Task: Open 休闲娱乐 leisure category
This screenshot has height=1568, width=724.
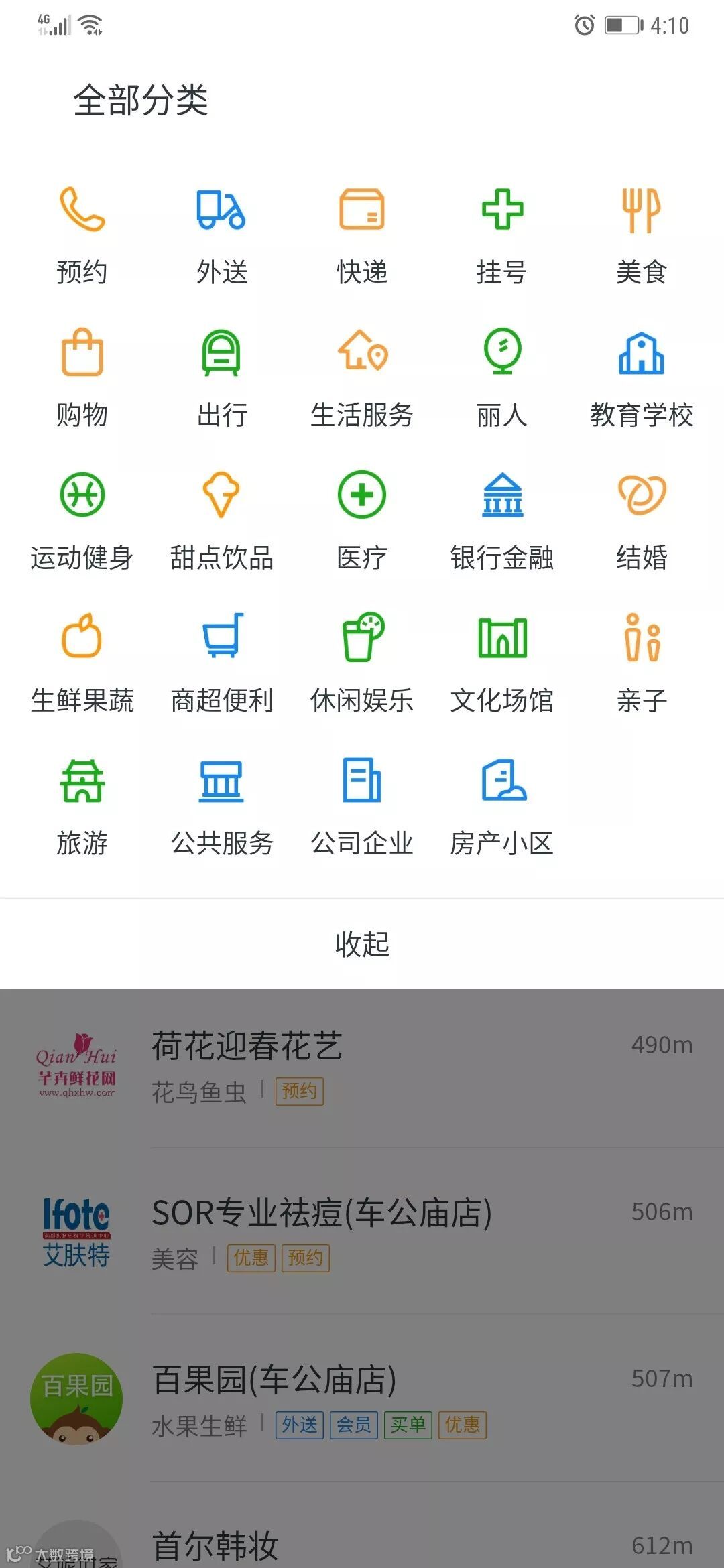Action: tap(362, 663)
